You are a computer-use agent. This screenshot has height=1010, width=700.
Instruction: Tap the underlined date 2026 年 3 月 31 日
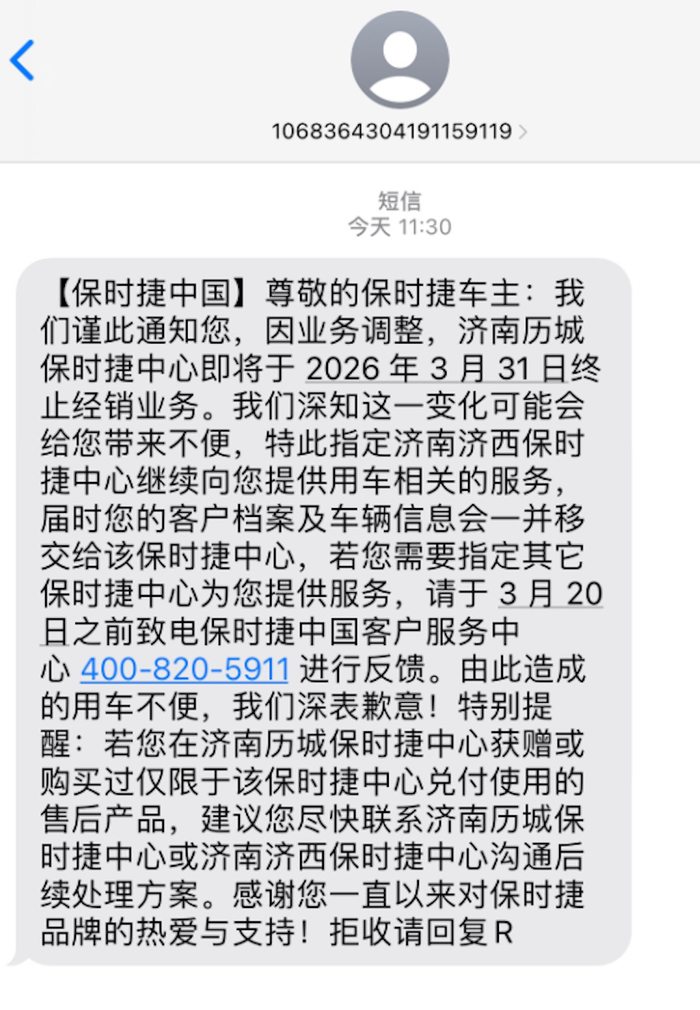(x=436, y=370)
